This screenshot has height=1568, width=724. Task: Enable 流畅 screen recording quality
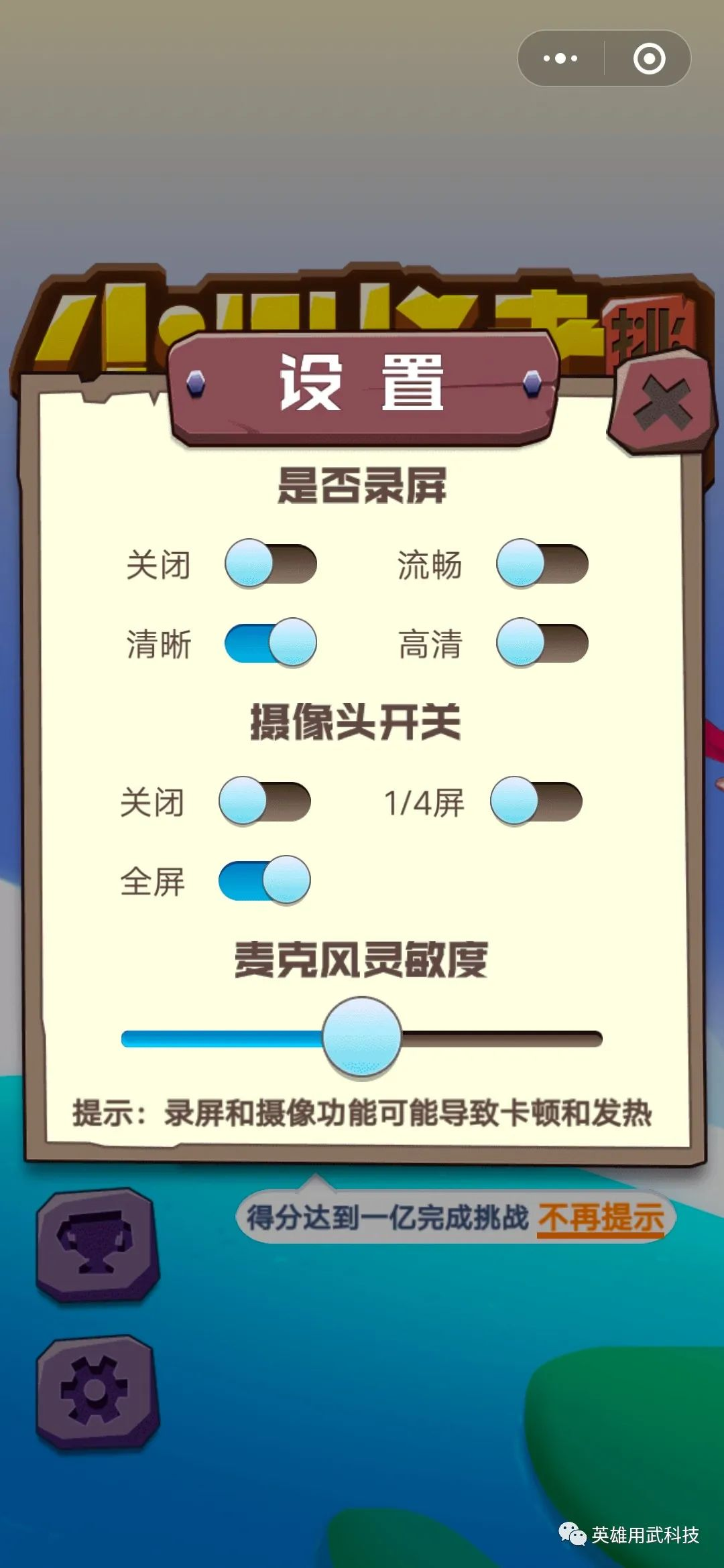[542, 564]
